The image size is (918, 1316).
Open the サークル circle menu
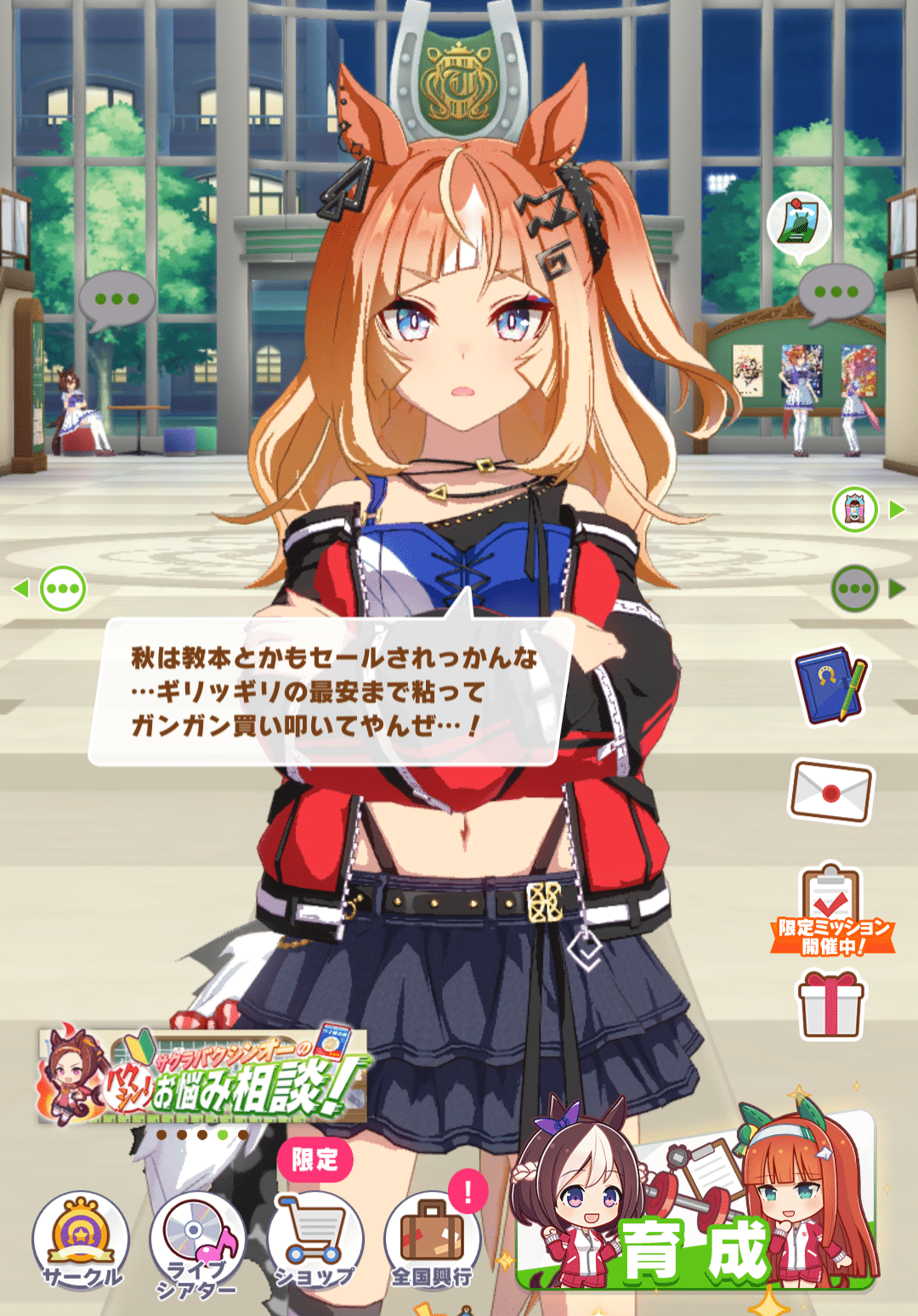[81, 1240]
